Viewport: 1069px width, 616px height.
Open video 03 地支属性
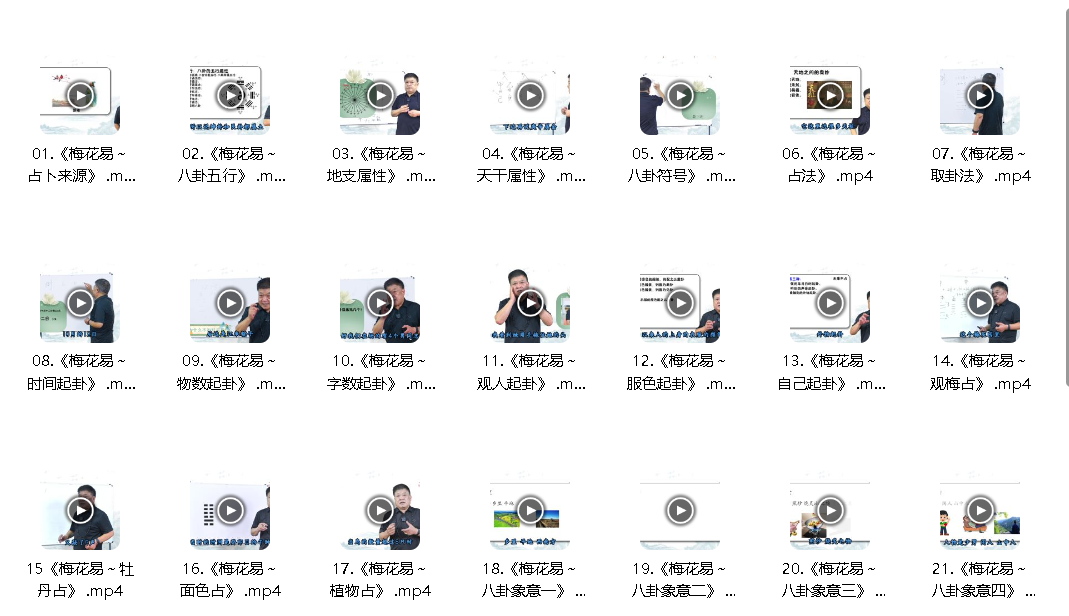[380, 96]
